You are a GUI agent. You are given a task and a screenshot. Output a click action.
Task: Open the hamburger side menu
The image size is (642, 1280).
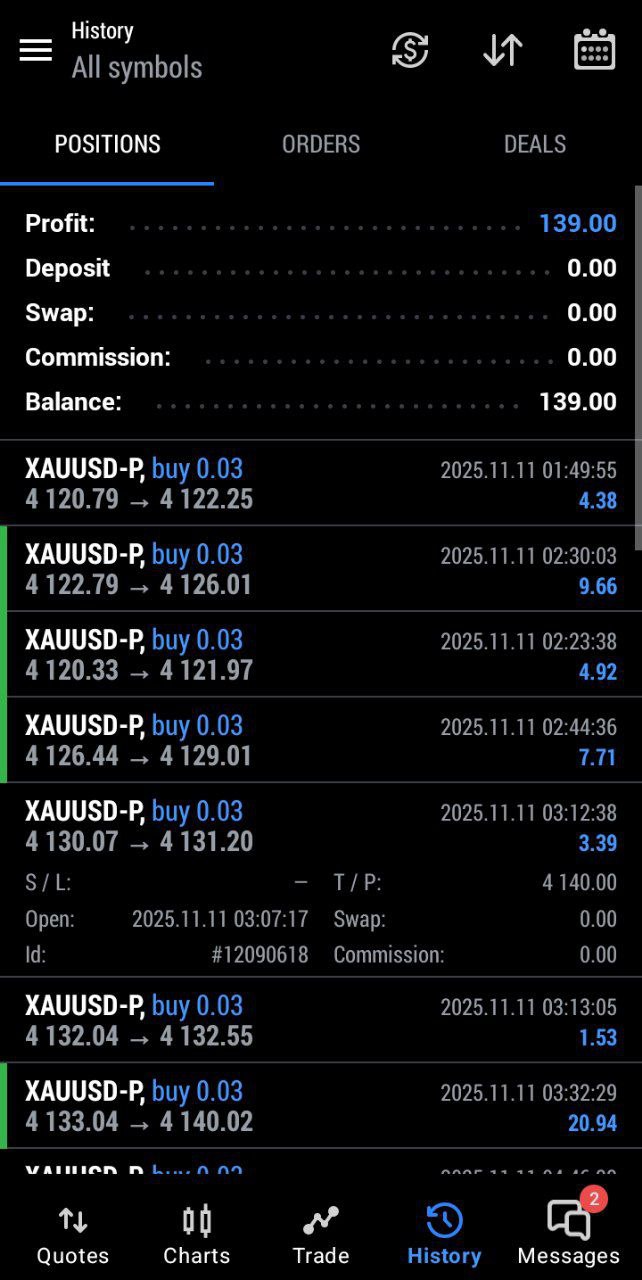coord(36,50)
